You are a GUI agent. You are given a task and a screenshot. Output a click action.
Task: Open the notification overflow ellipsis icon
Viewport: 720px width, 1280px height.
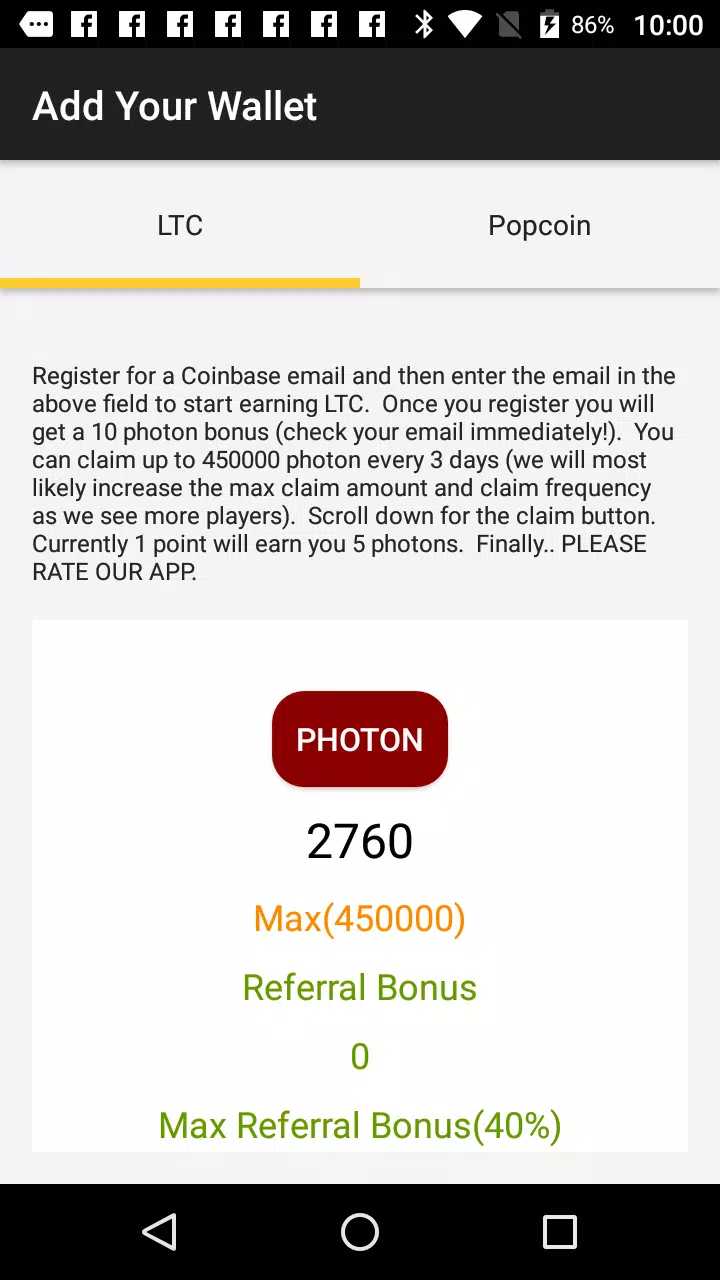coord(37,22)
